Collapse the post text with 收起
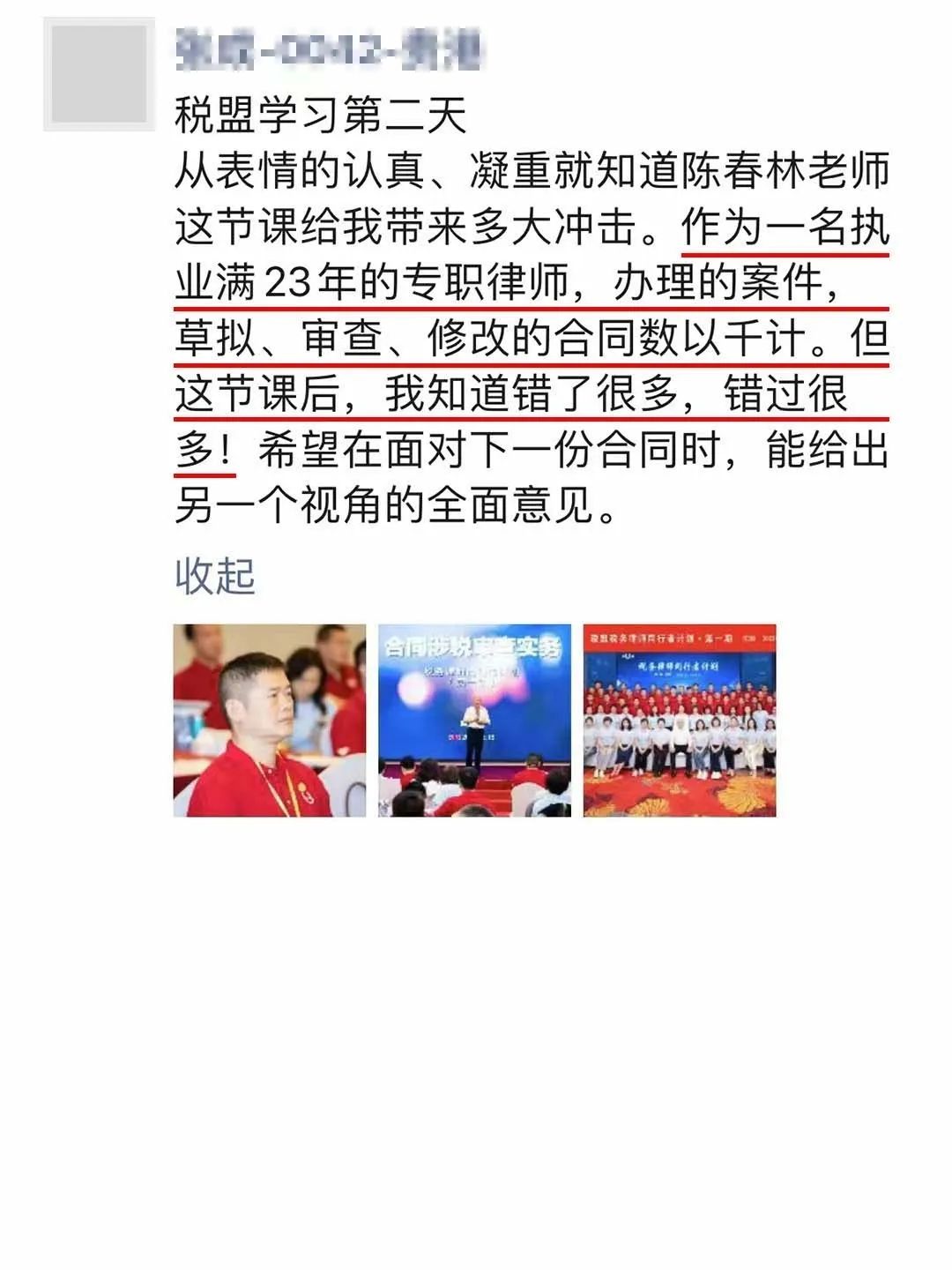Screen dimensions: 952x1270 (214, 577)
